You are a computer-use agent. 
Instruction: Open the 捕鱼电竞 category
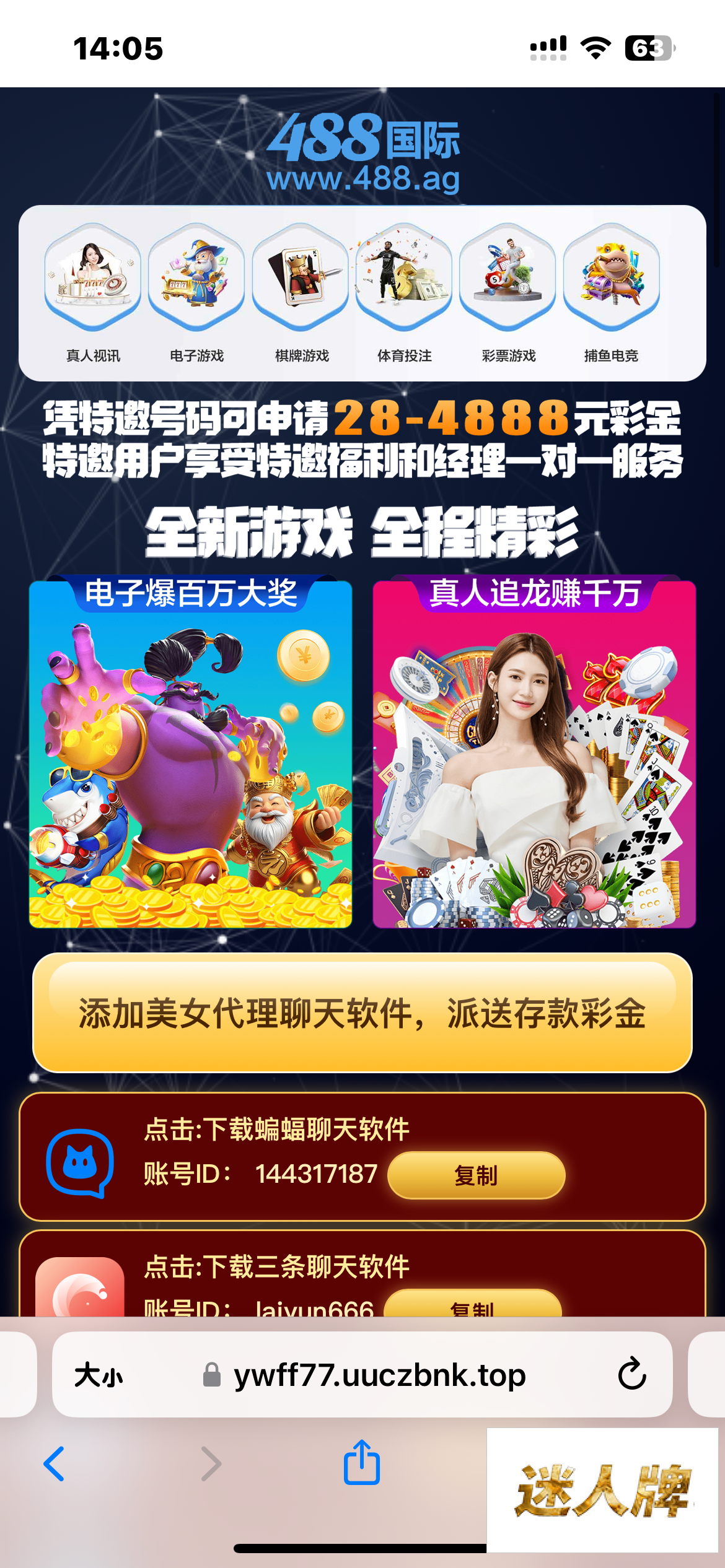[x=611, y=292]
